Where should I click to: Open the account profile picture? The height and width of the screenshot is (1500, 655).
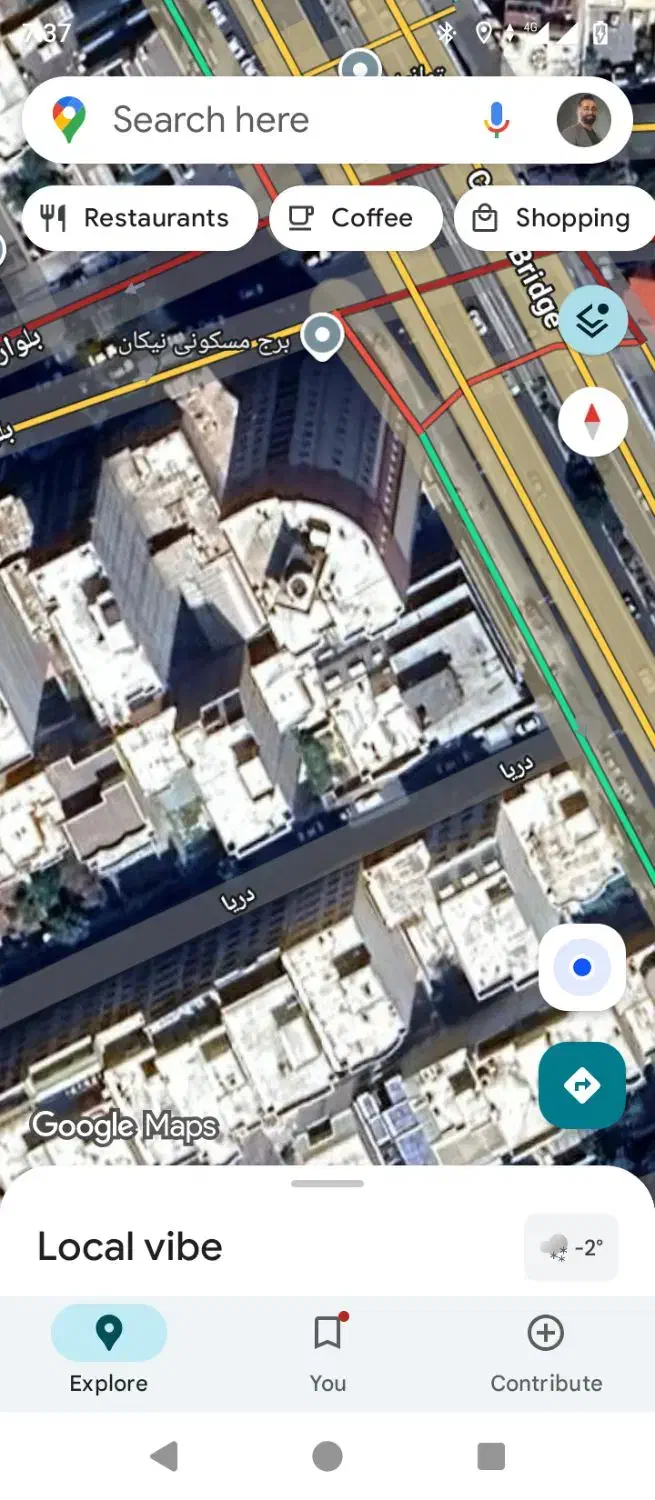(x=583, y=120)
